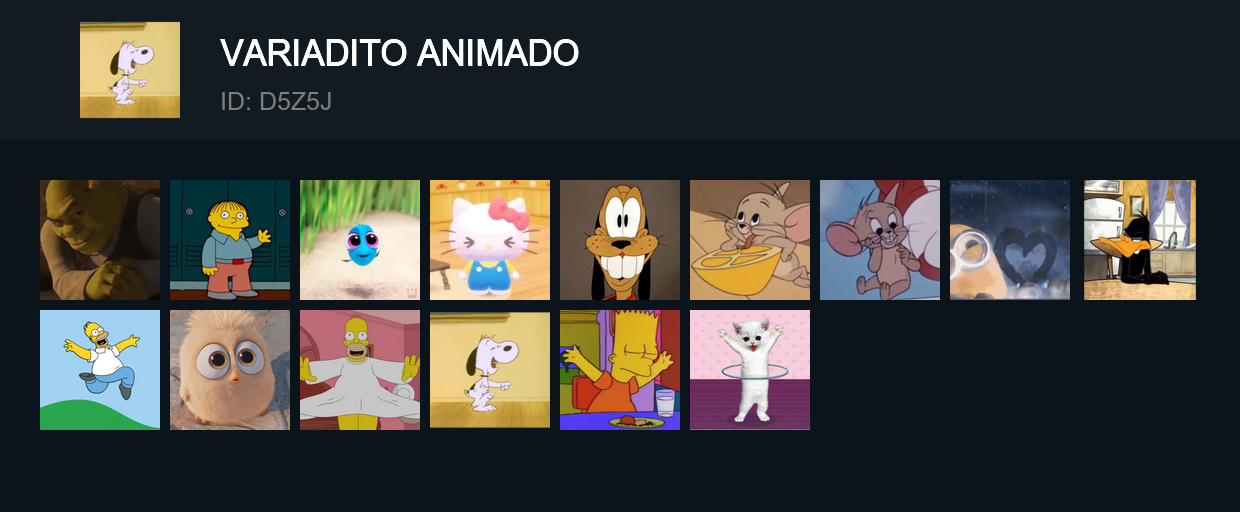The height and width of the screenshot is (512, 1240).
Task: Select the mouse eating lemon sticker
Action: [x=750, y=240]
